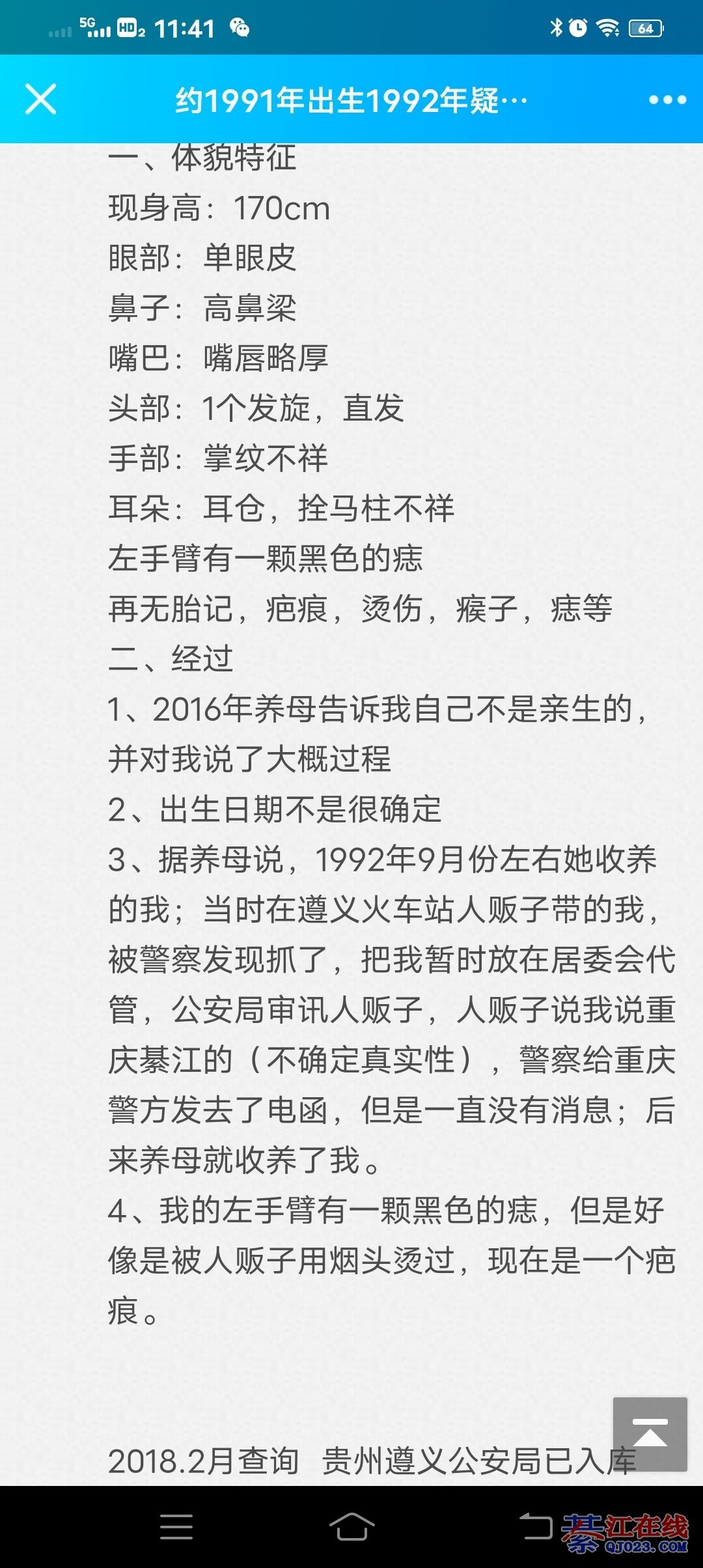Go to the system home screen
This screenshot has height=1568, width=703.
click(x=351, y=1526)
